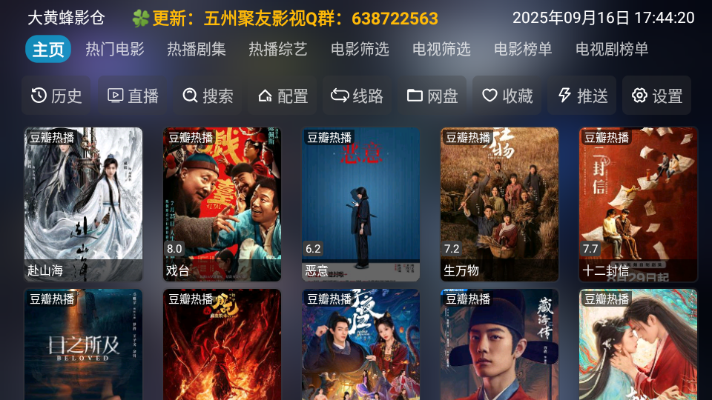Open viewing 历史 history
This screenshot has width=712, height=400.
(56, 96)
